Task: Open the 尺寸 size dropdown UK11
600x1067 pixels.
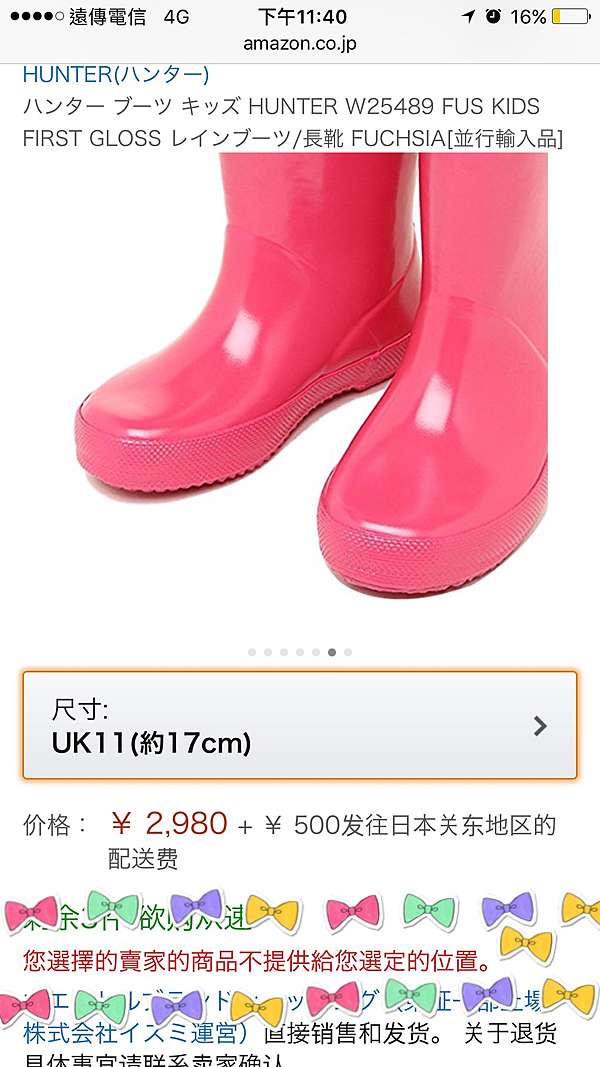Action: (300, 725)
